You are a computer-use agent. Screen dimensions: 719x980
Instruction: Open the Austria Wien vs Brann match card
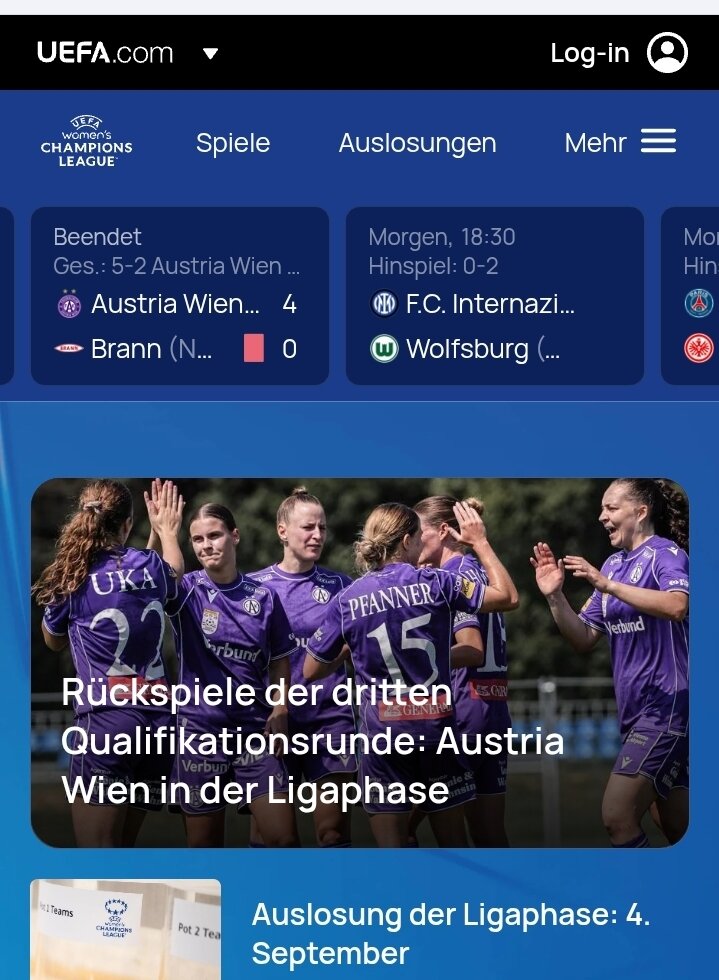point(180,296)
